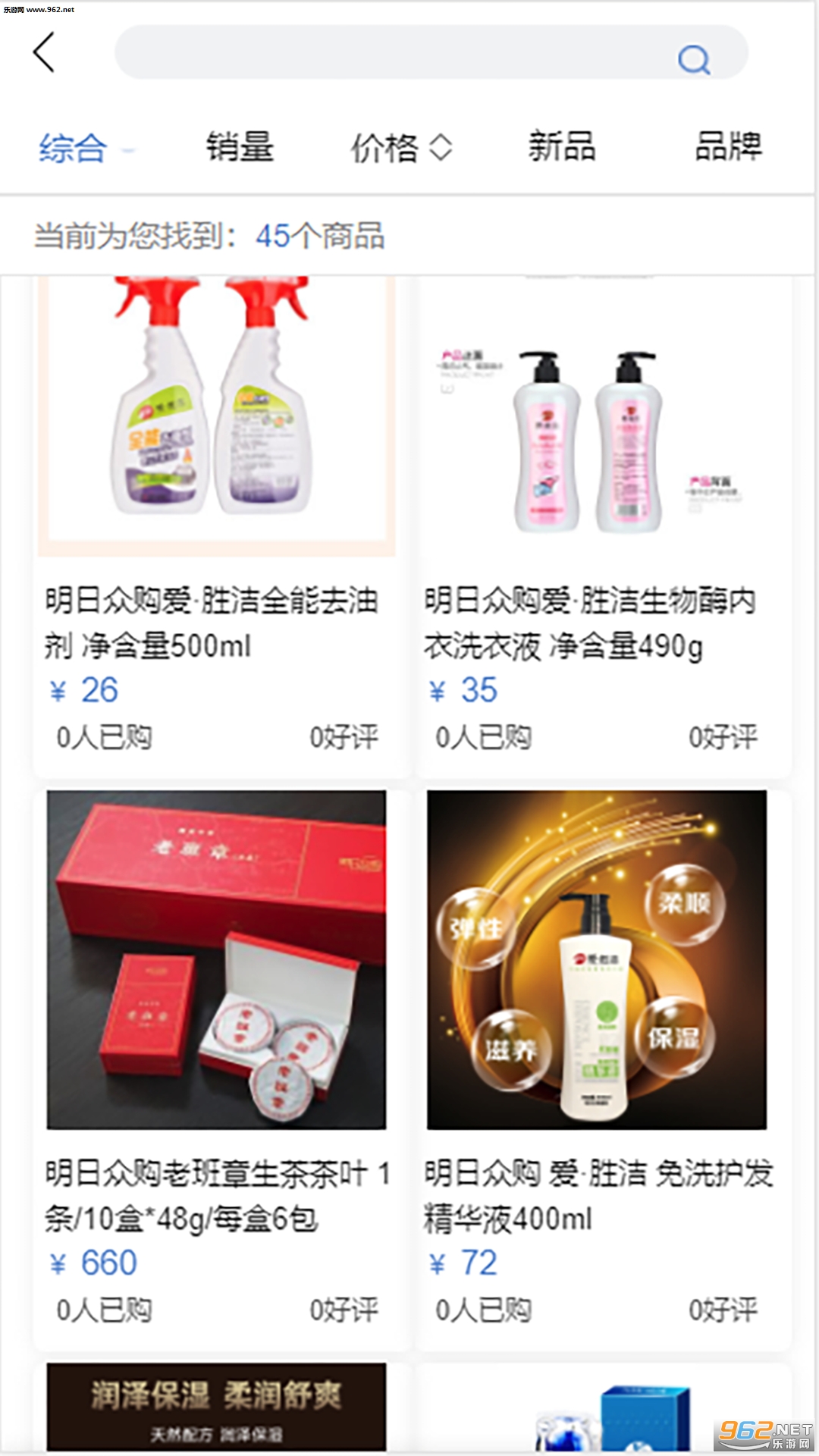Open the 品牌 brand filter
819x1456 pixels.
pyautogui.click(x=729, y=146)
